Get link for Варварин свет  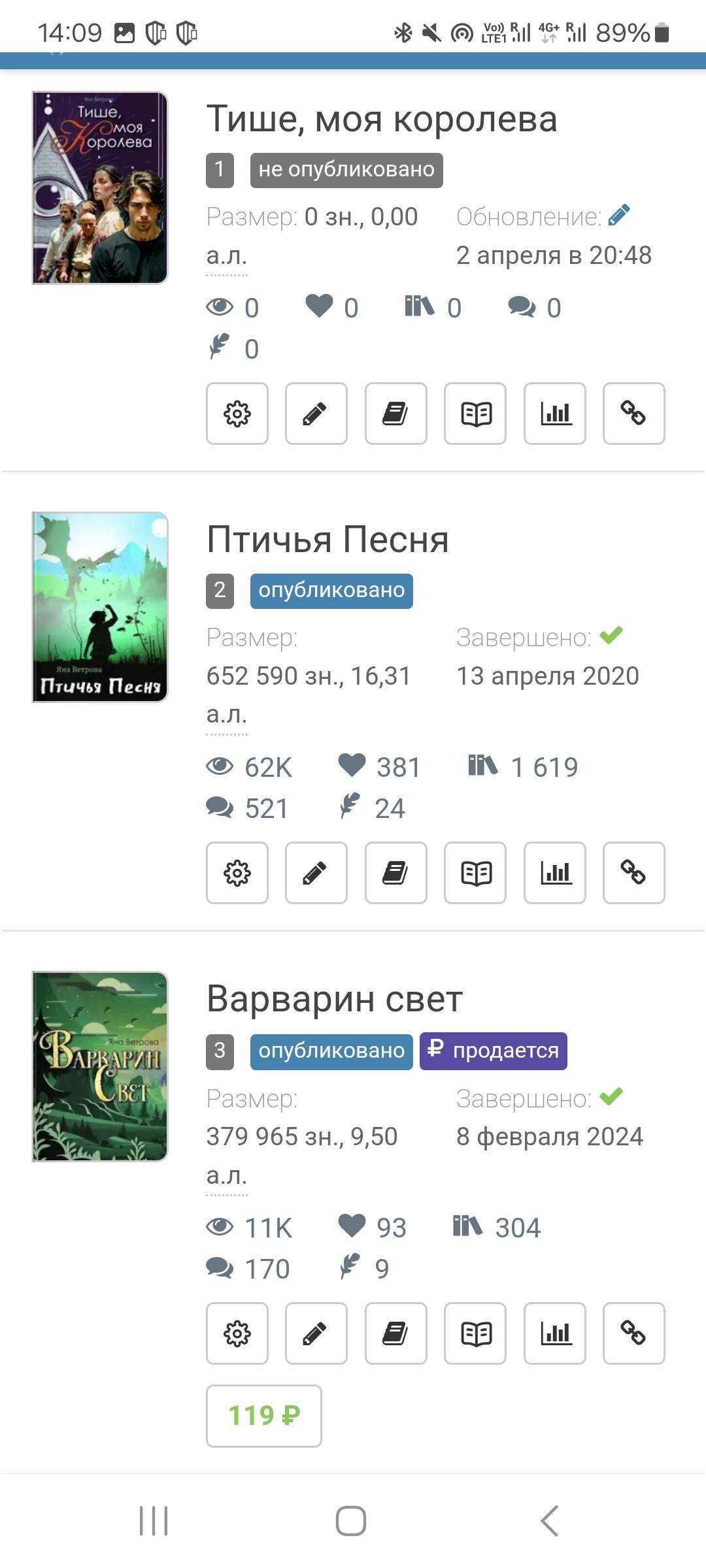coord(633,1333)
